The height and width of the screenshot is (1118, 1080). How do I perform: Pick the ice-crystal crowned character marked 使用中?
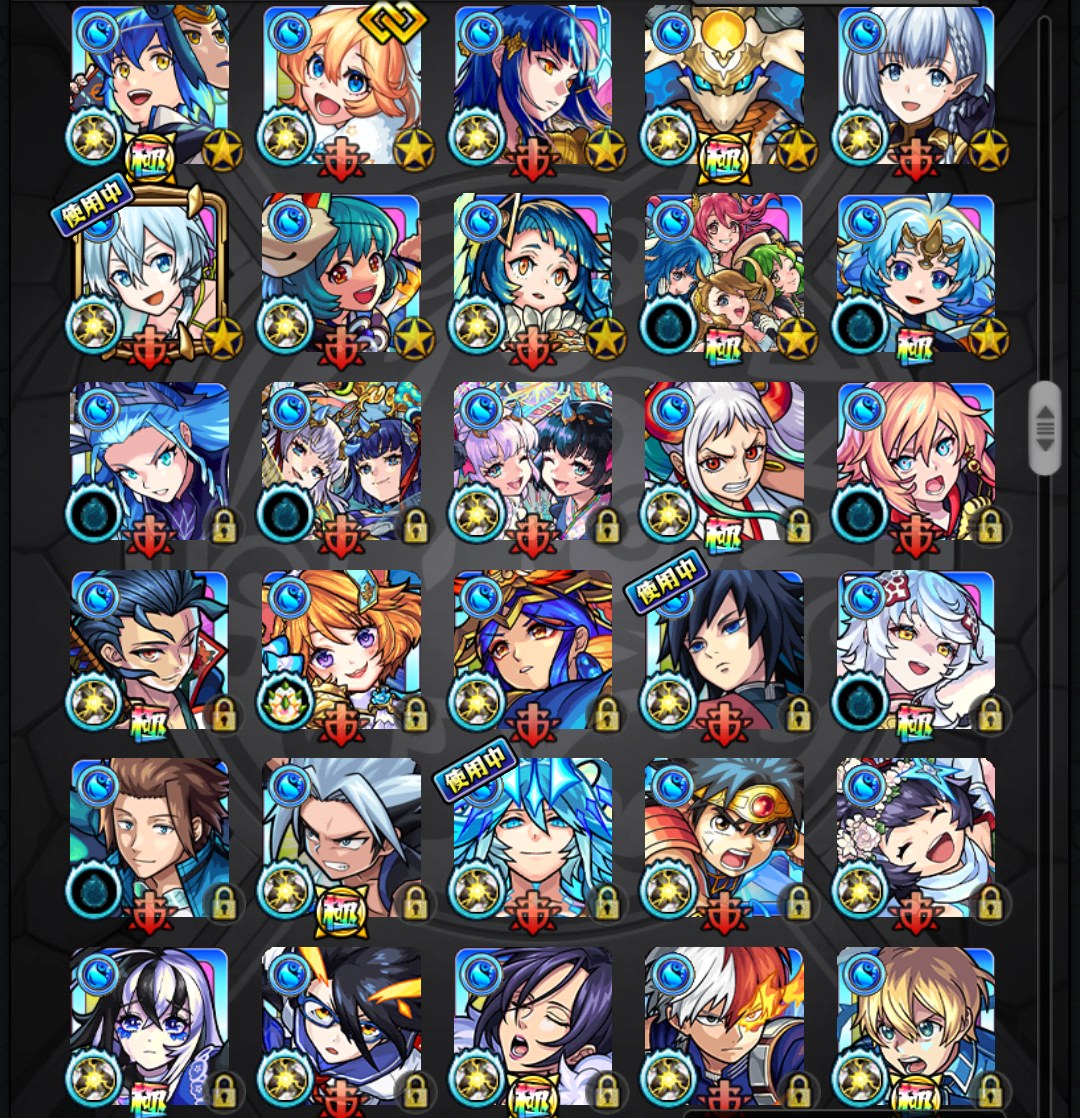click(x=532, y=838)
